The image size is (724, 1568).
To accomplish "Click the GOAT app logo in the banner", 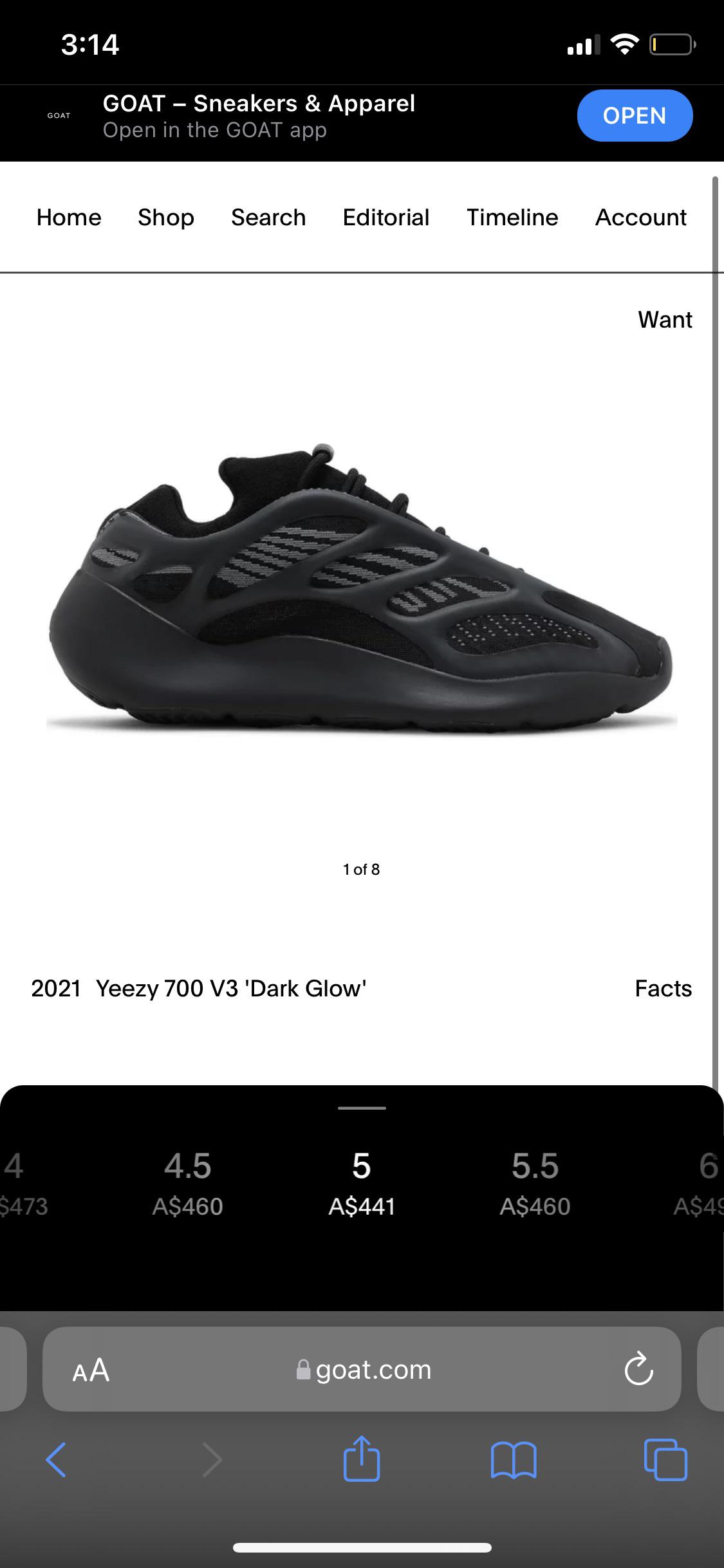I will 59,115.
